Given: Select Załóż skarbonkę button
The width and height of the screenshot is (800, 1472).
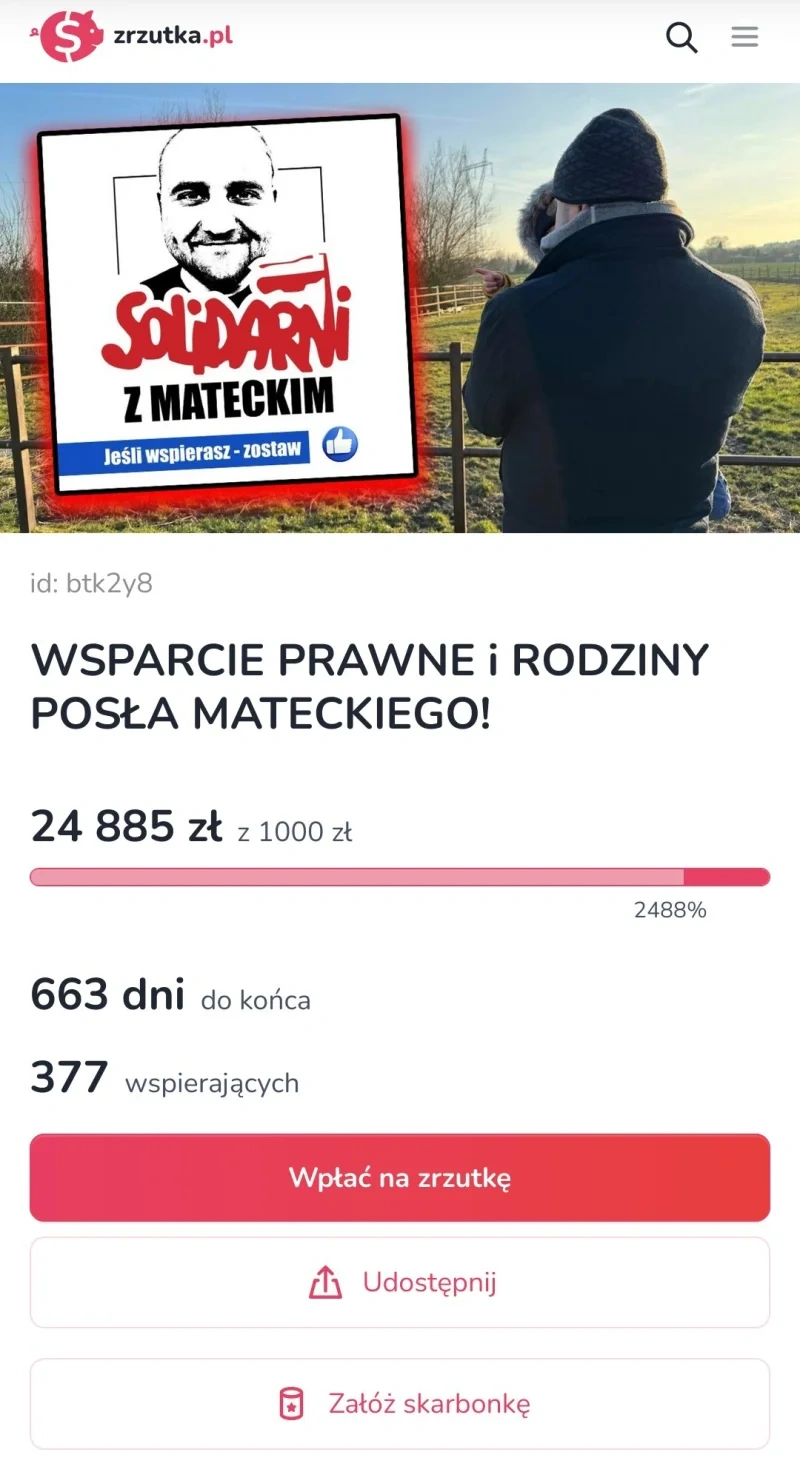Looking at the screenshot, I should pos(400,1403).
